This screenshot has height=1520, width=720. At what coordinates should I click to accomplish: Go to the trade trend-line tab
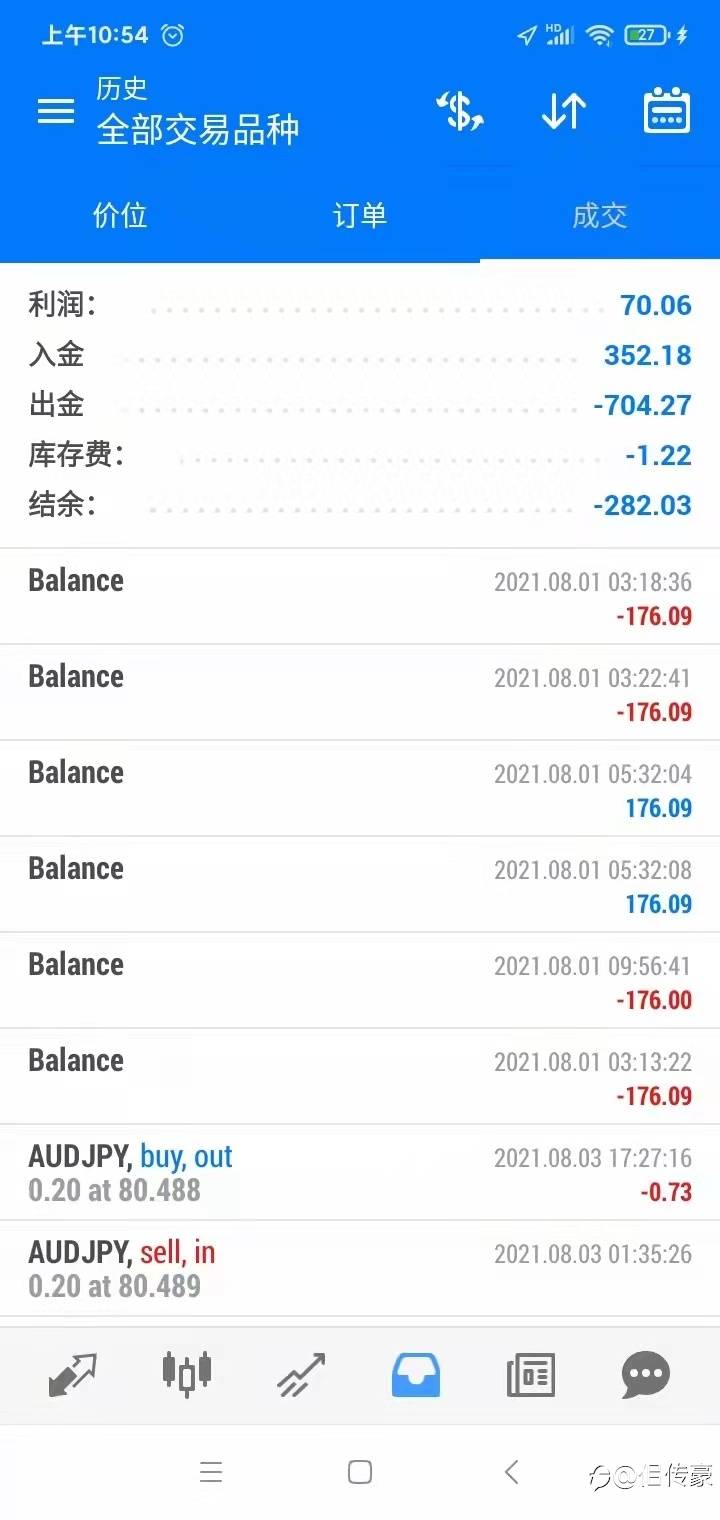[301, 1375]
